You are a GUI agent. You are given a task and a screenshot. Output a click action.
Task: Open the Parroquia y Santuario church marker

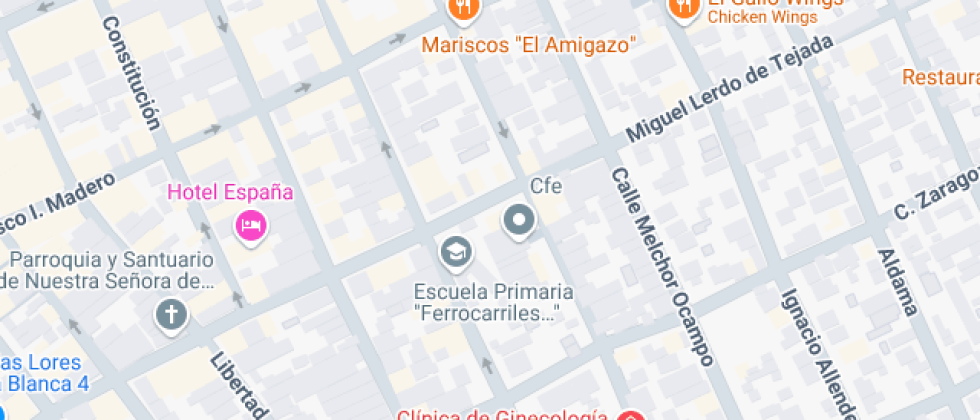(171, 316)
